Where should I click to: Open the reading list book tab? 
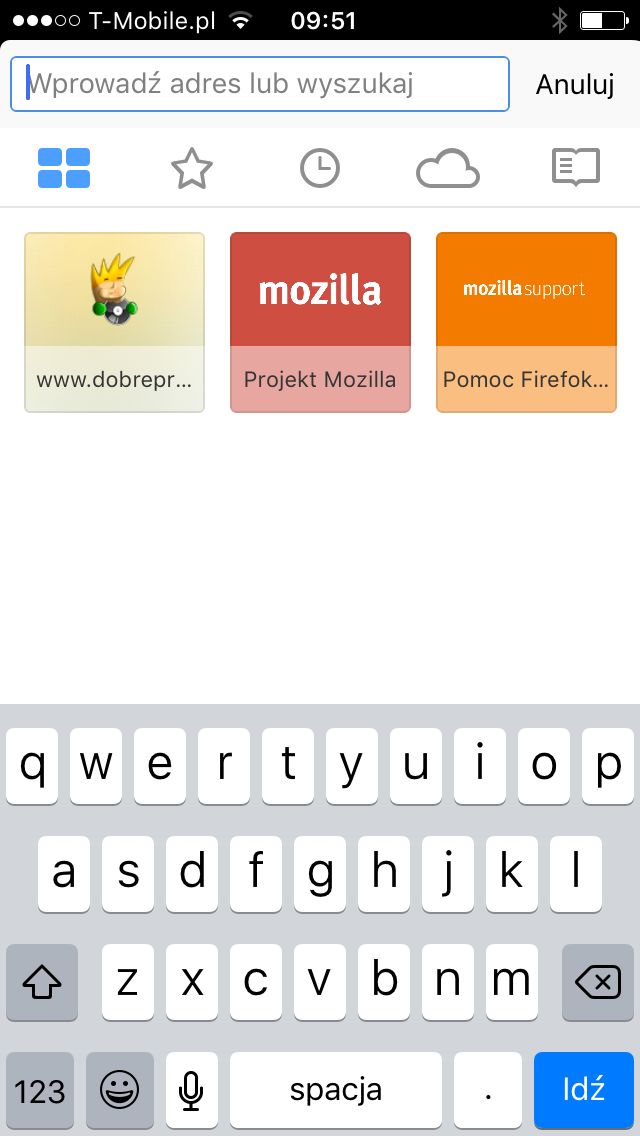(x=575, y=167)
